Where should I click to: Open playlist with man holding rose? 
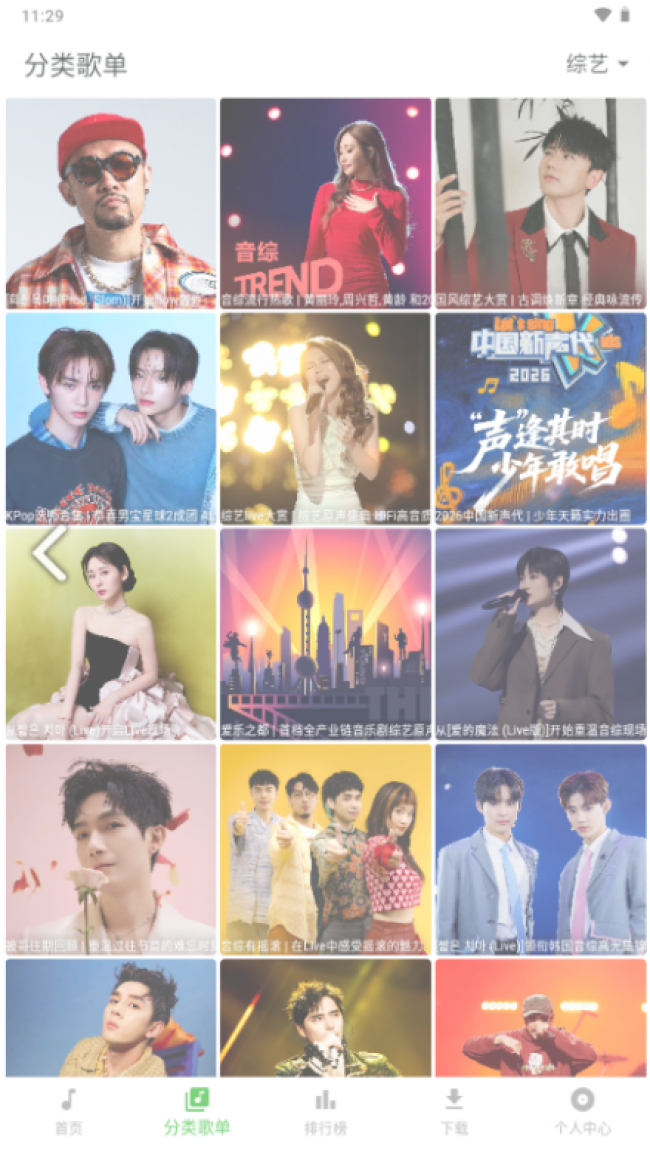click(x=111, y=849)
